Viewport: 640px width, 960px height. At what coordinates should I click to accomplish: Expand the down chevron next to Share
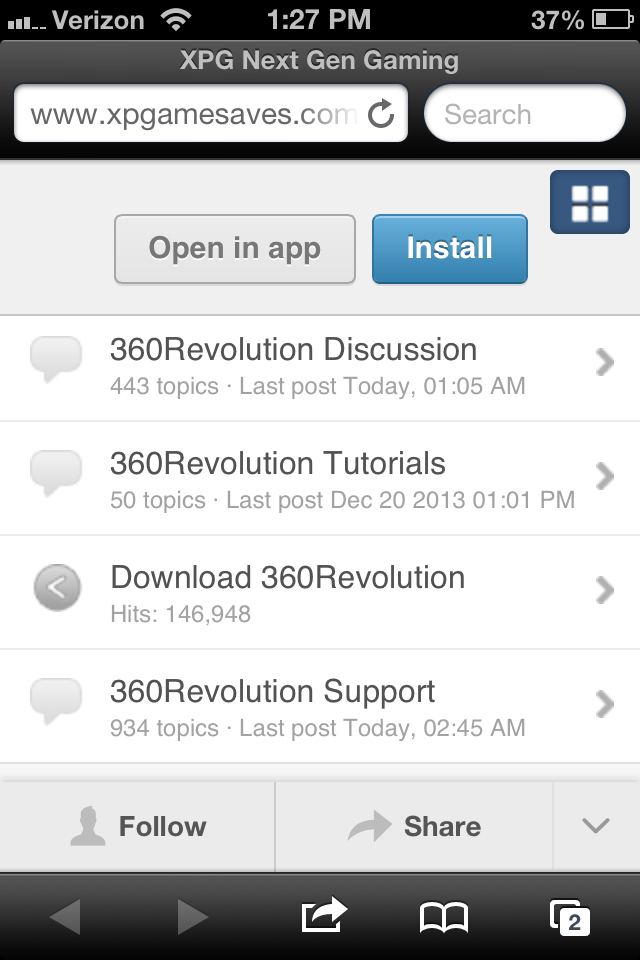[596, 826]
